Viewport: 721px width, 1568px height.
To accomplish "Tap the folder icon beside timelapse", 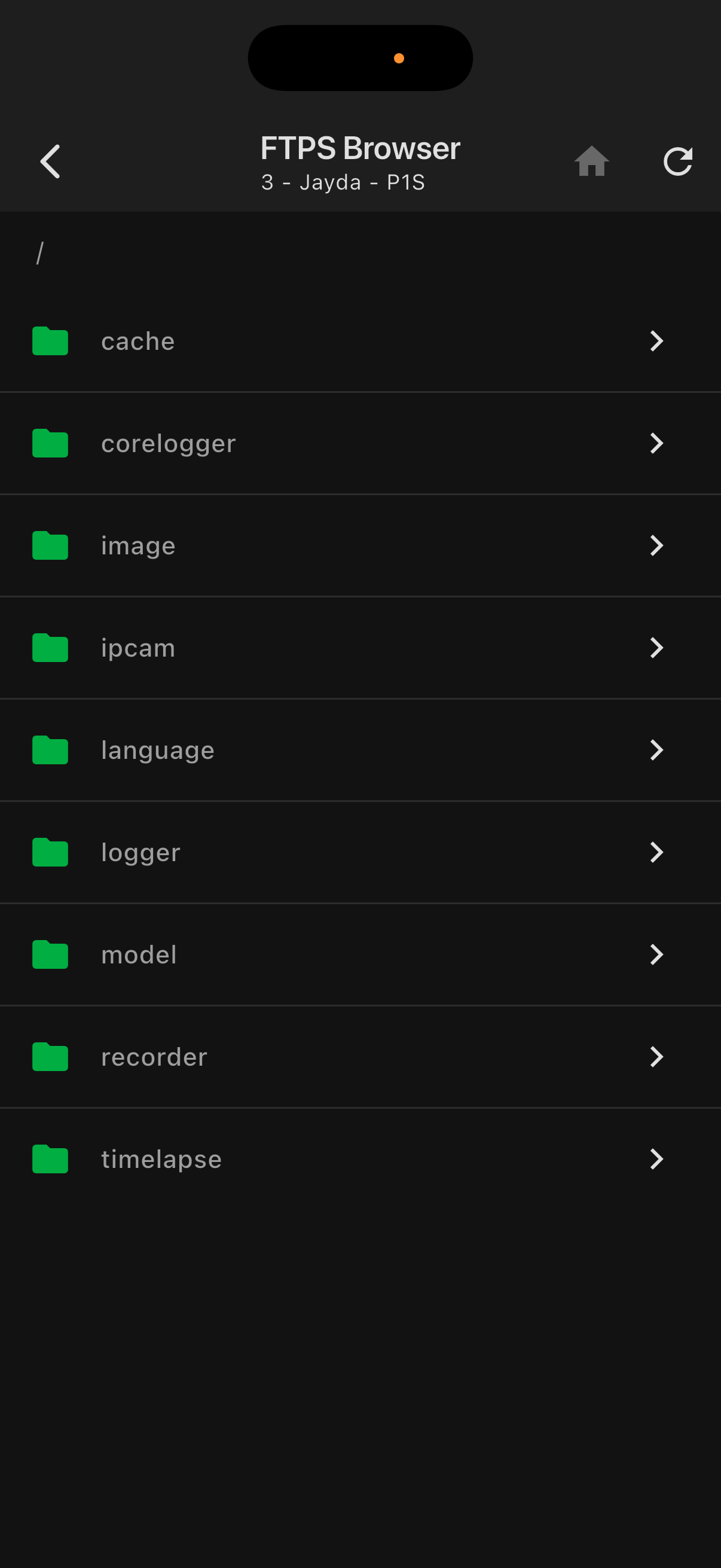I will (x=50, y=1159).
